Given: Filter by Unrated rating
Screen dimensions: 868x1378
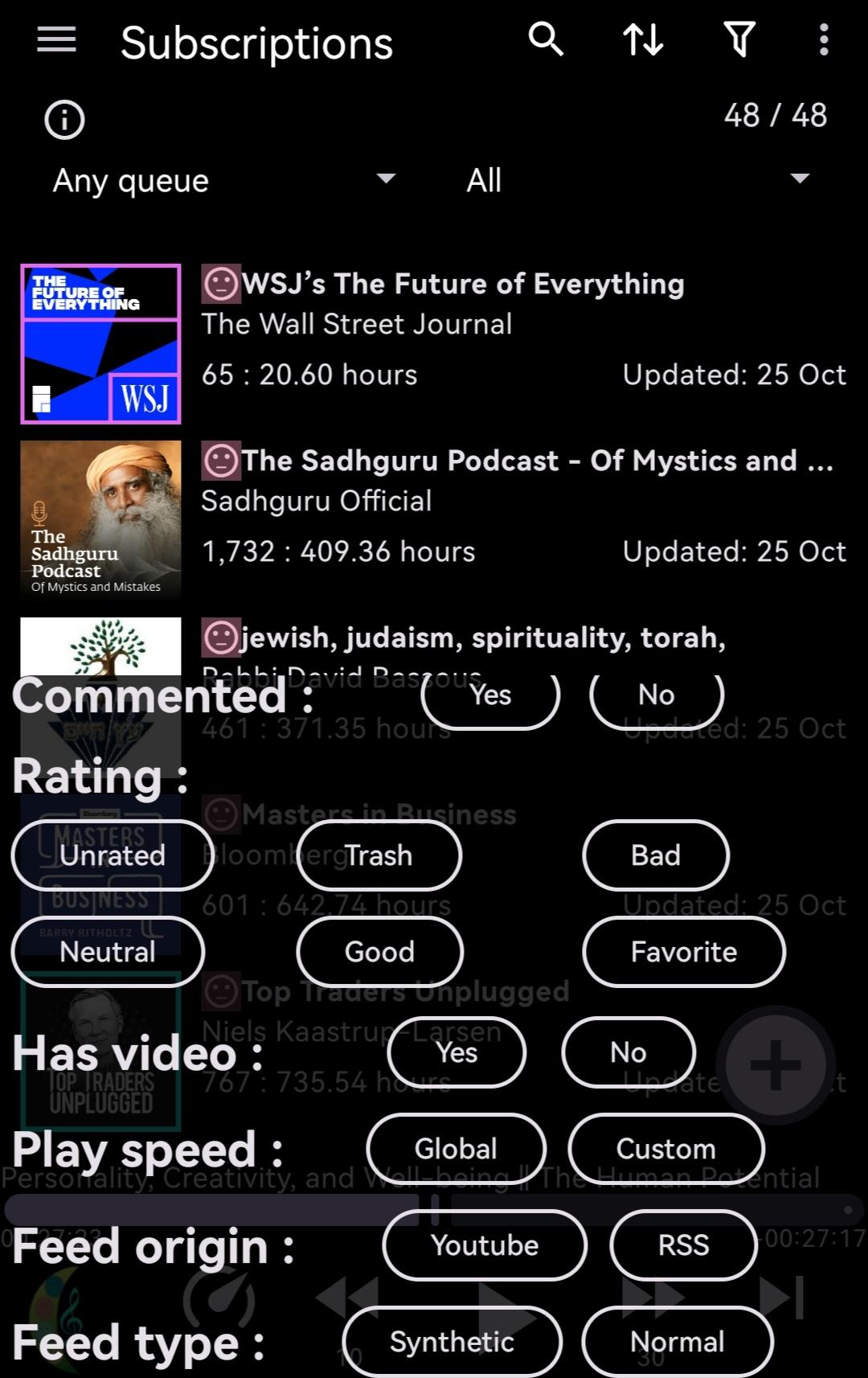Looking at the screenshot, I should tap(113, 855).
